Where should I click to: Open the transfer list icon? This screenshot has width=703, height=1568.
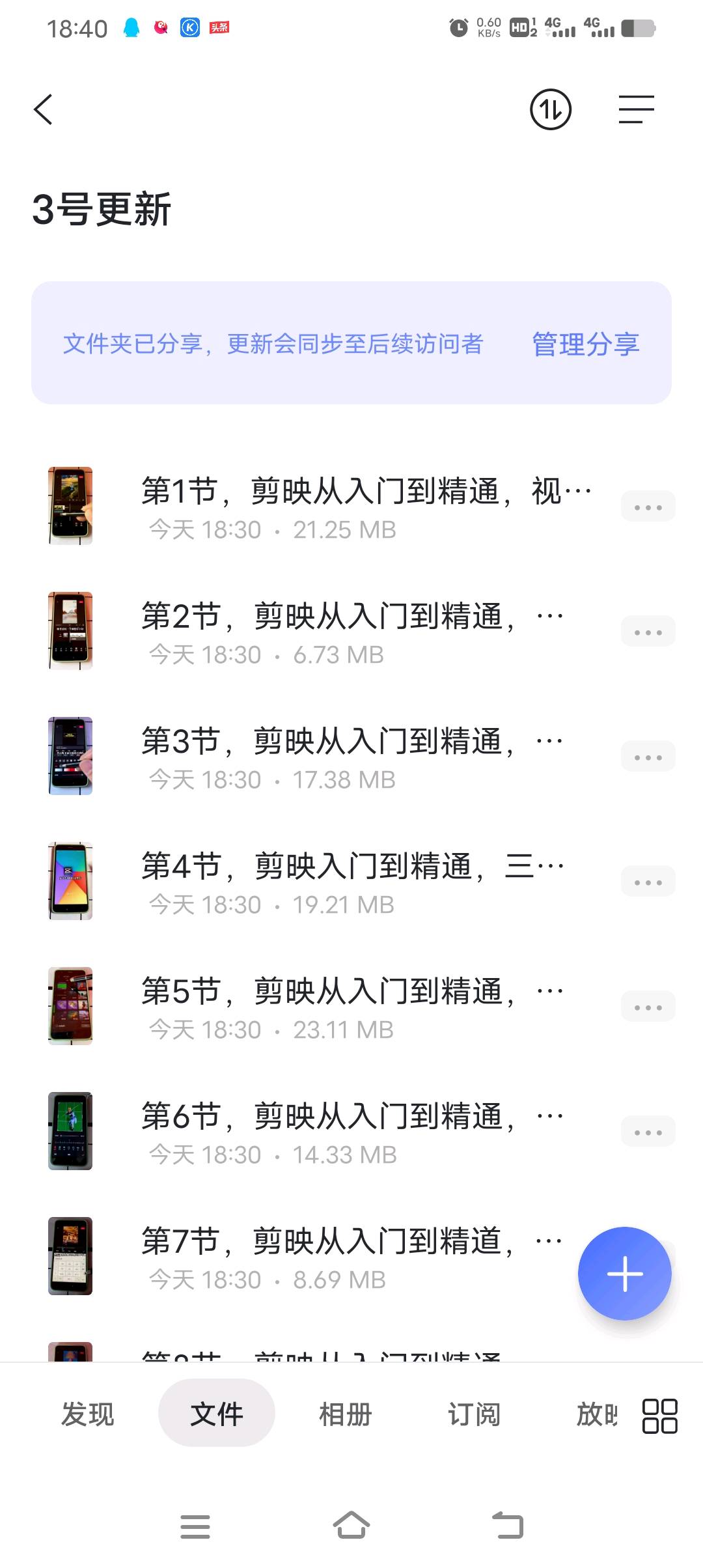click(550, 109)
